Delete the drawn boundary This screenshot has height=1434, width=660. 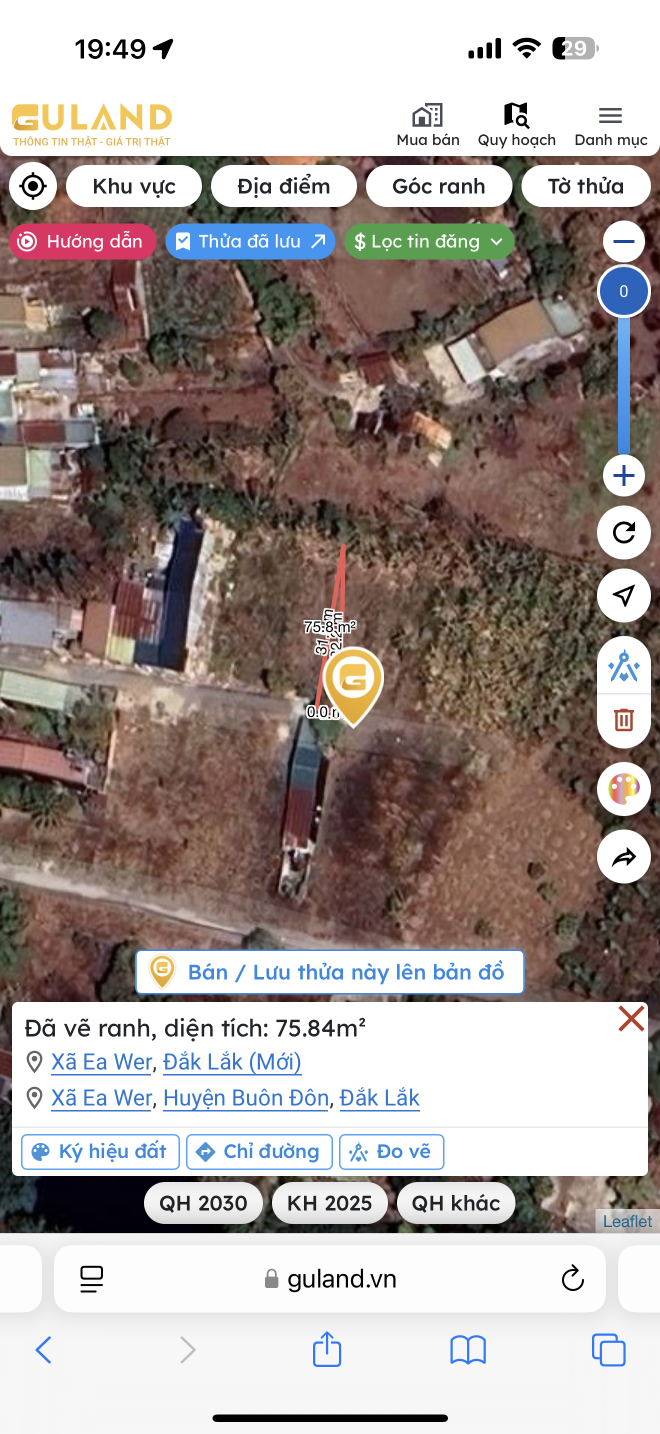[x=624, y=719]
